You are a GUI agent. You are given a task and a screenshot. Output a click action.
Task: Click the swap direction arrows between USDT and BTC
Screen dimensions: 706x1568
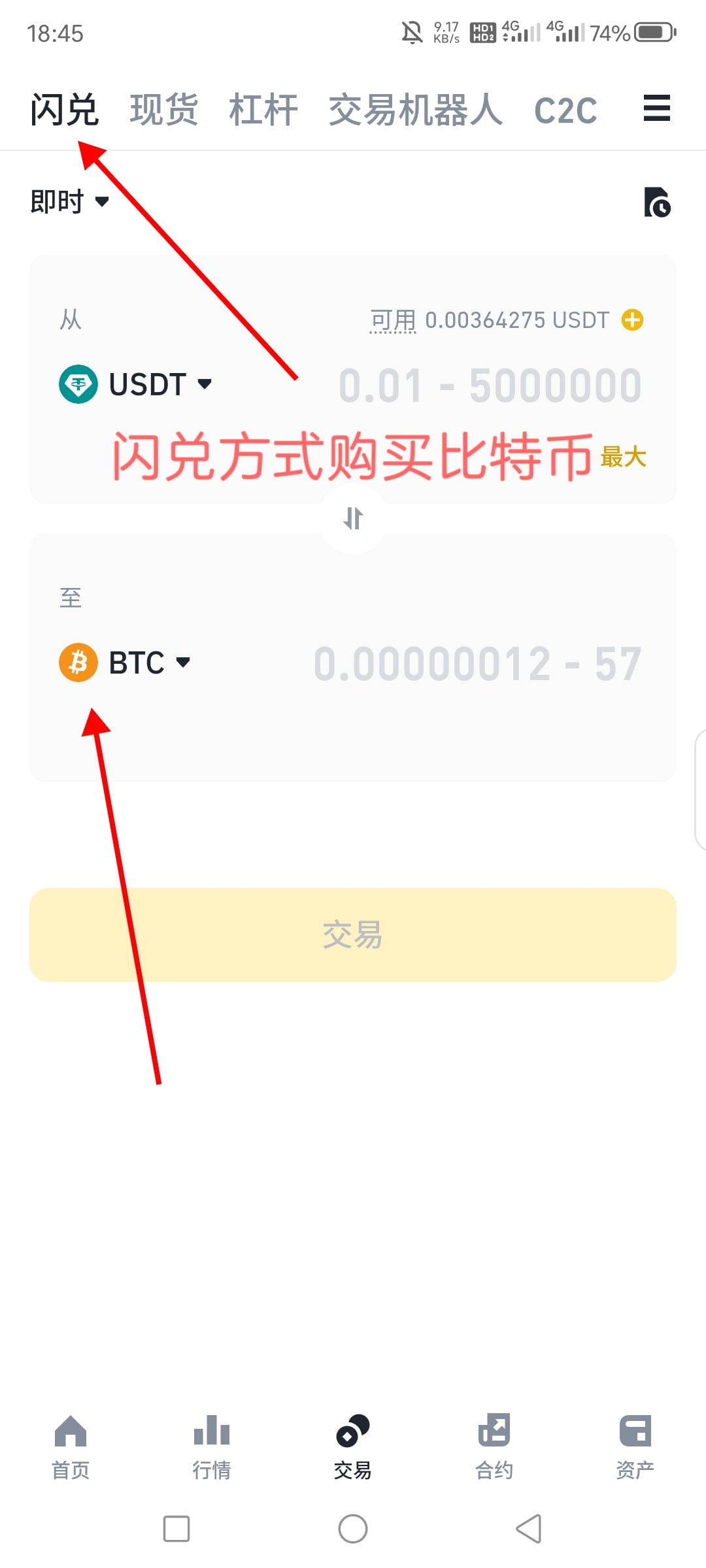[x=352, y=517]
